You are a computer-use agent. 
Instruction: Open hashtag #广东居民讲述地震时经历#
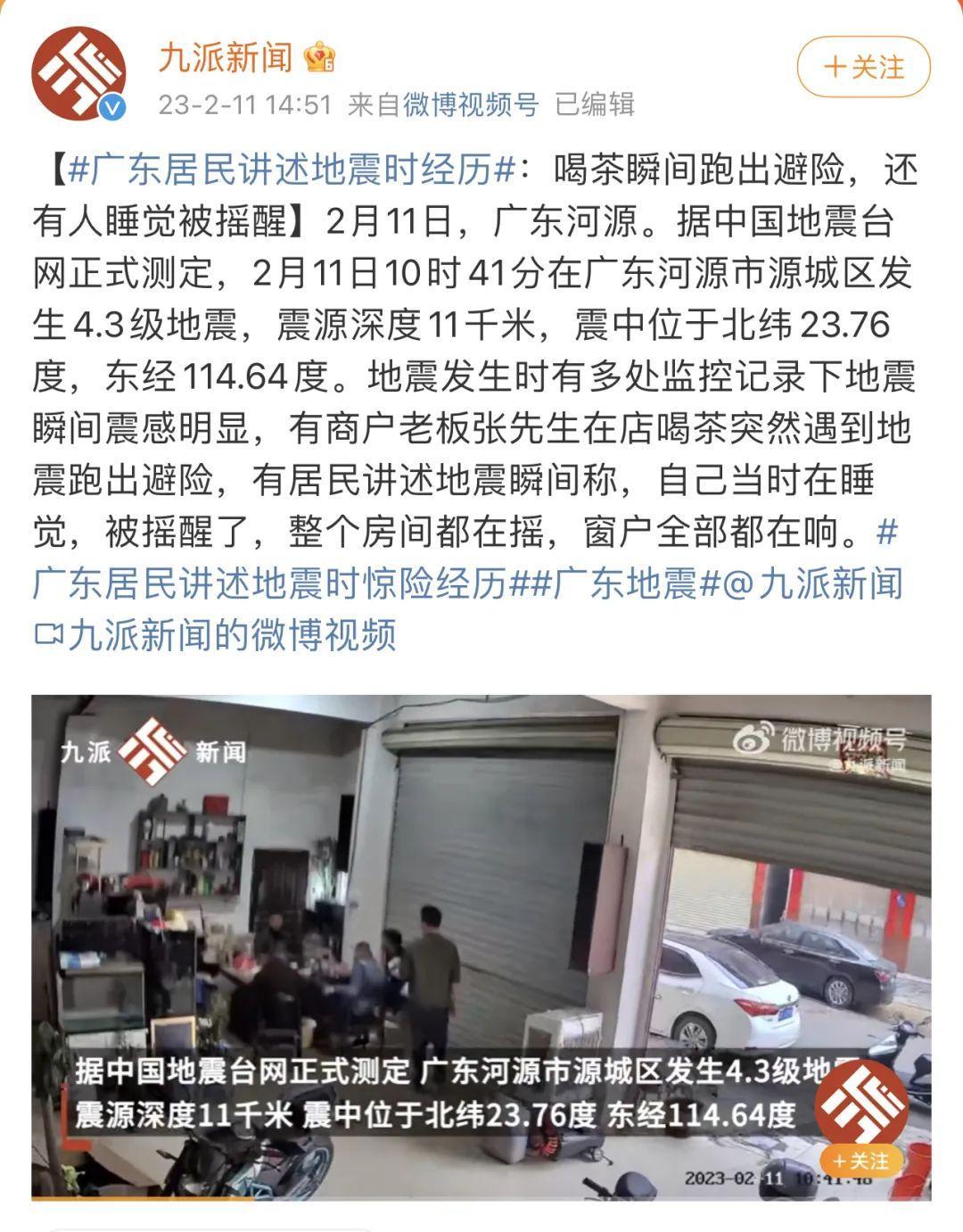pos(292,169)
